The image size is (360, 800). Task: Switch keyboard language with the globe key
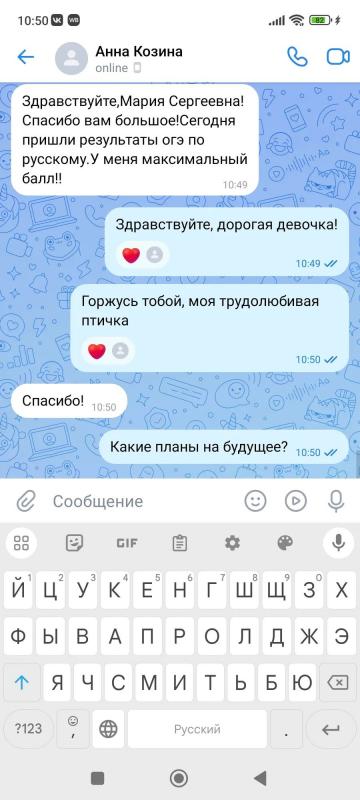click(108, 729)
